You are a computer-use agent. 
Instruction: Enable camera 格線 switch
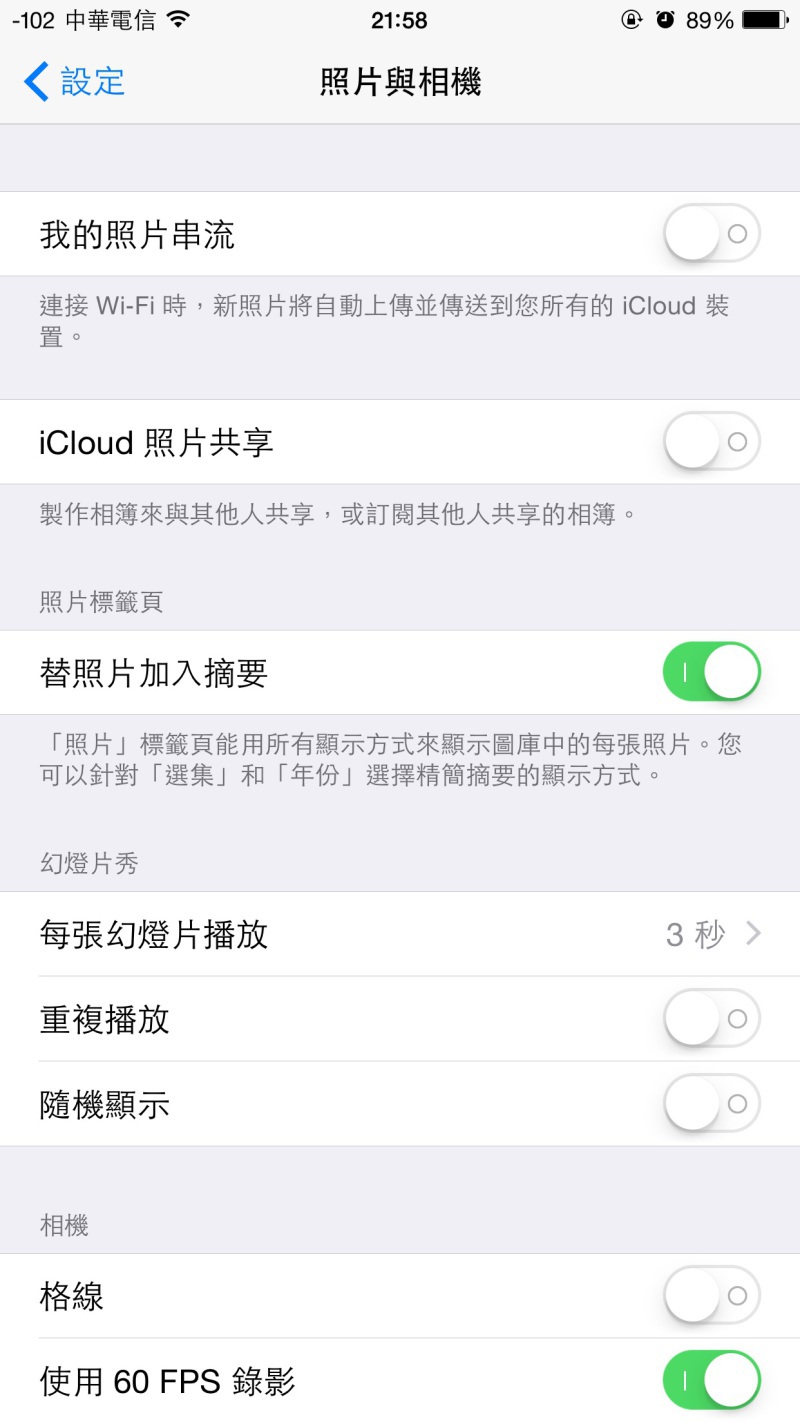pos(711,1296)
